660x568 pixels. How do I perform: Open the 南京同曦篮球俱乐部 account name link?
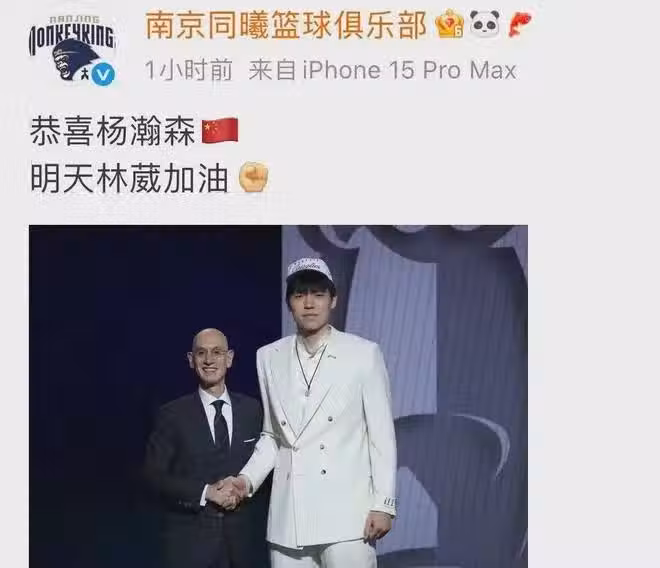click(285, 24)
